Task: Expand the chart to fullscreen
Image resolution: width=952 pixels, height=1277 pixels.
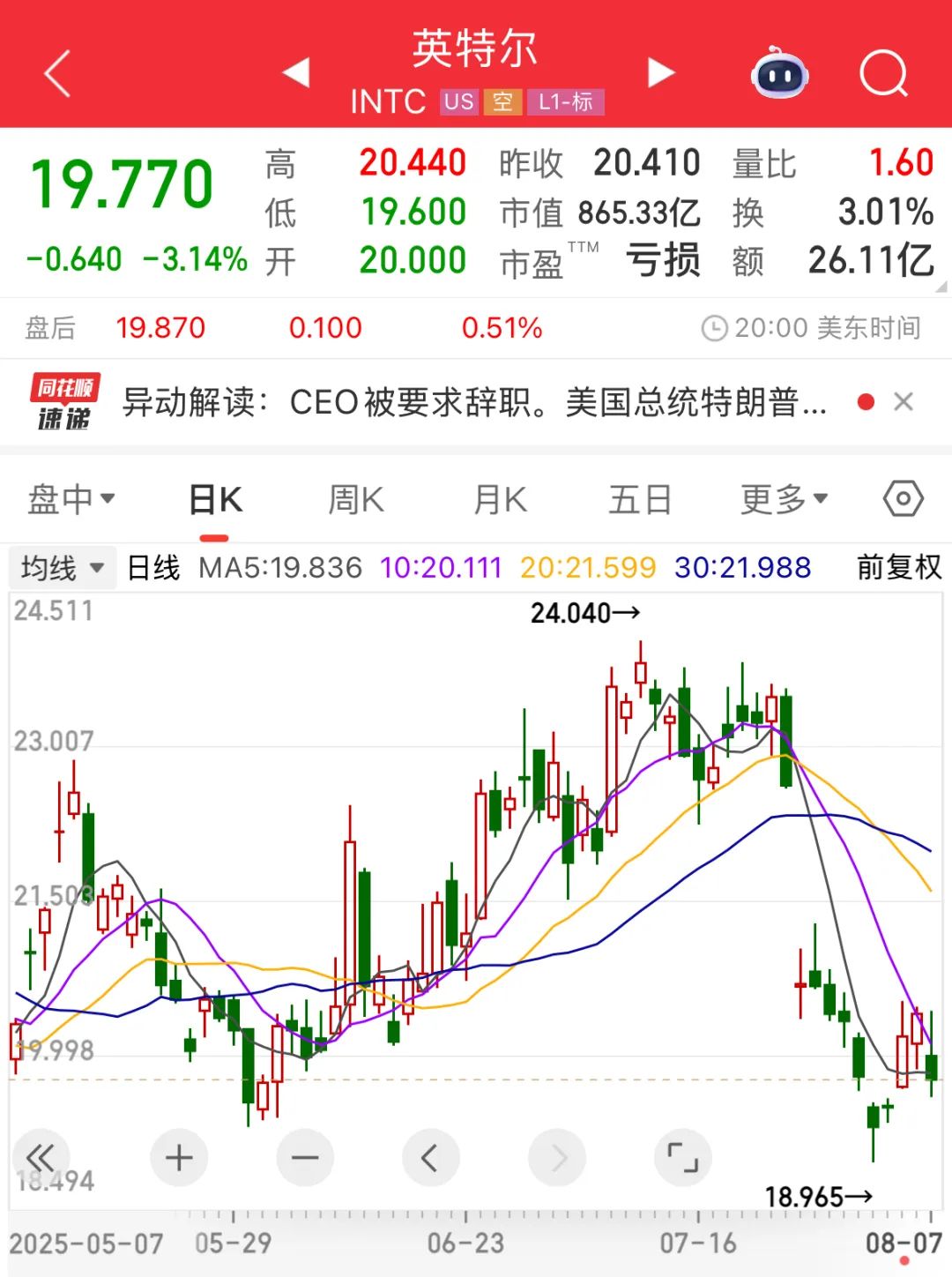Action: pyautogui.click(x=683, y=1158)
